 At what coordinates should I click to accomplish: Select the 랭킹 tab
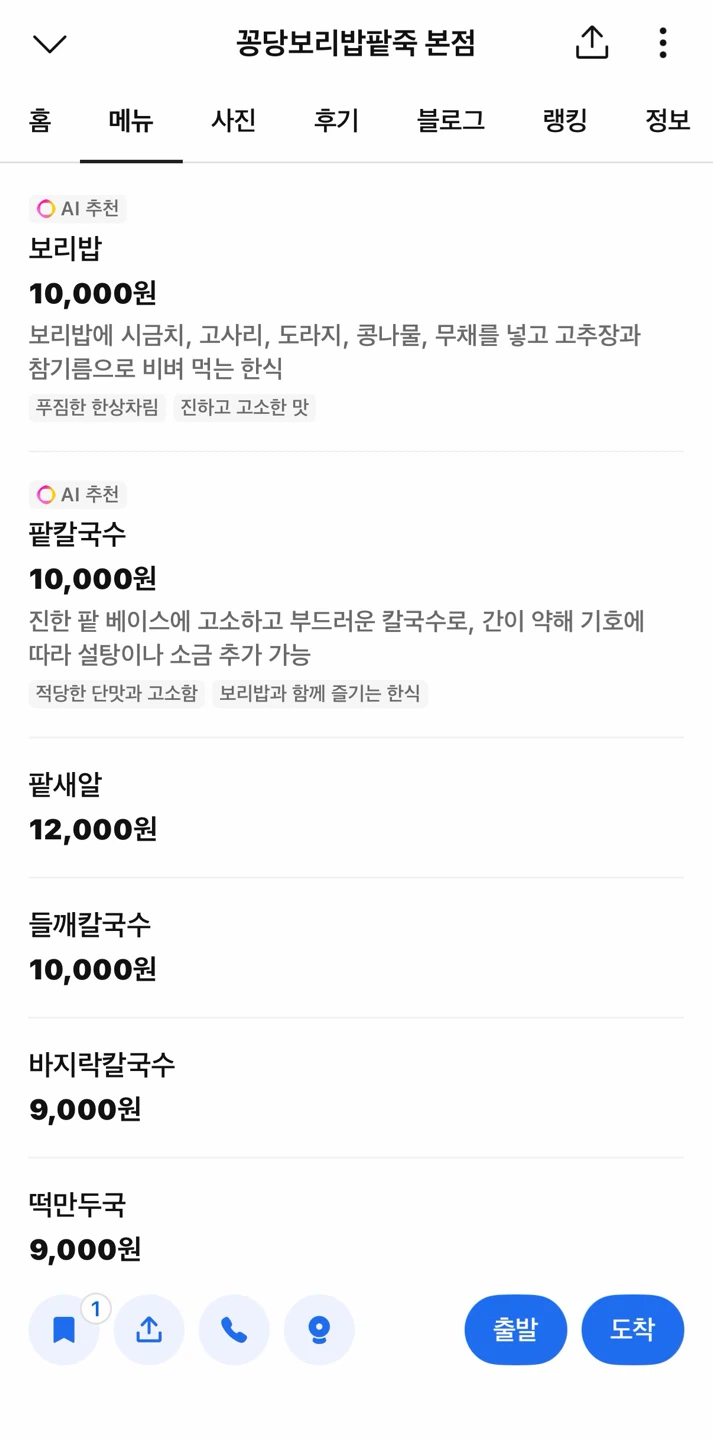tap(565, 121)
